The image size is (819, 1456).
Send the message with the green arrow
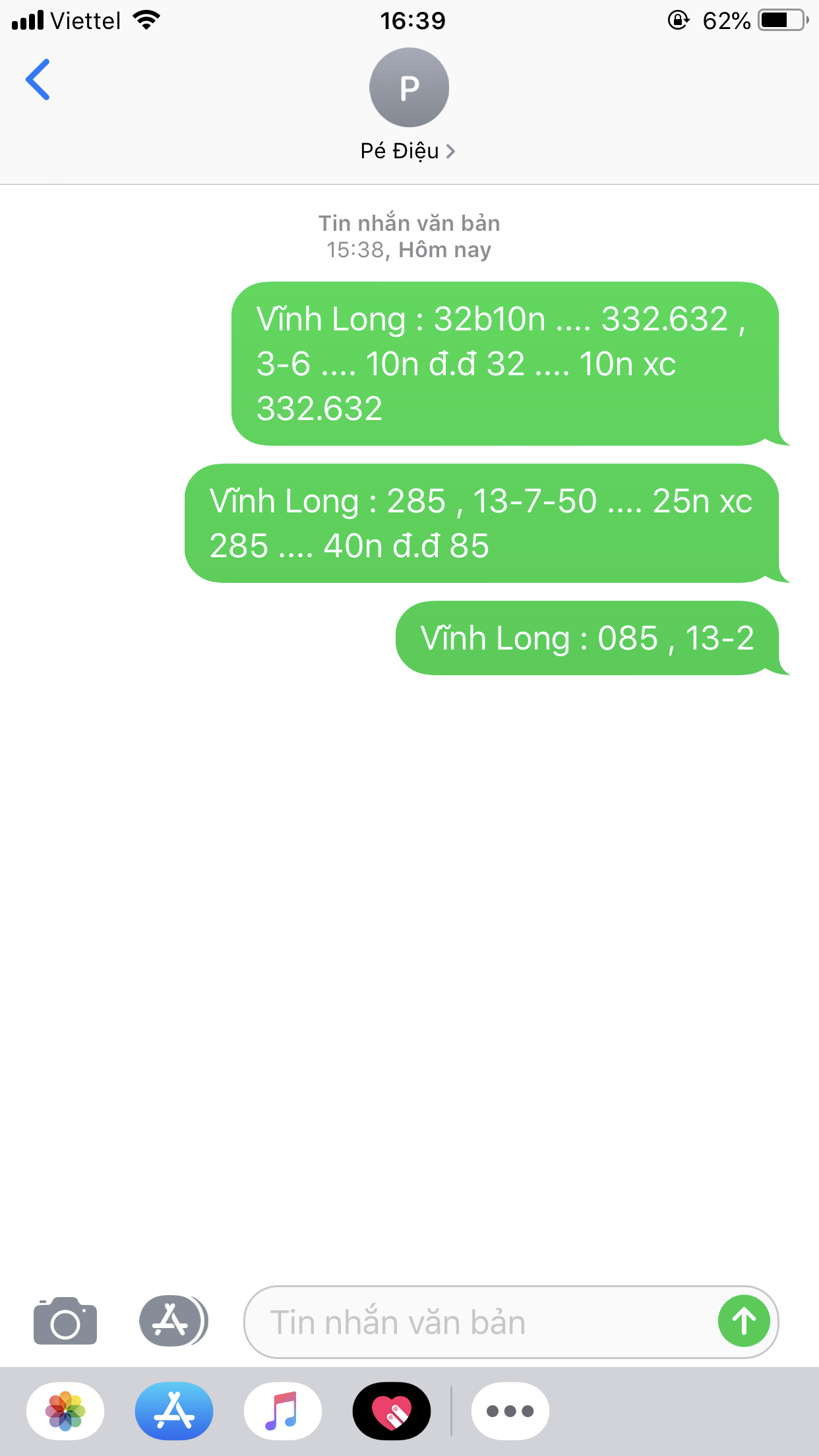point(744,1321)
